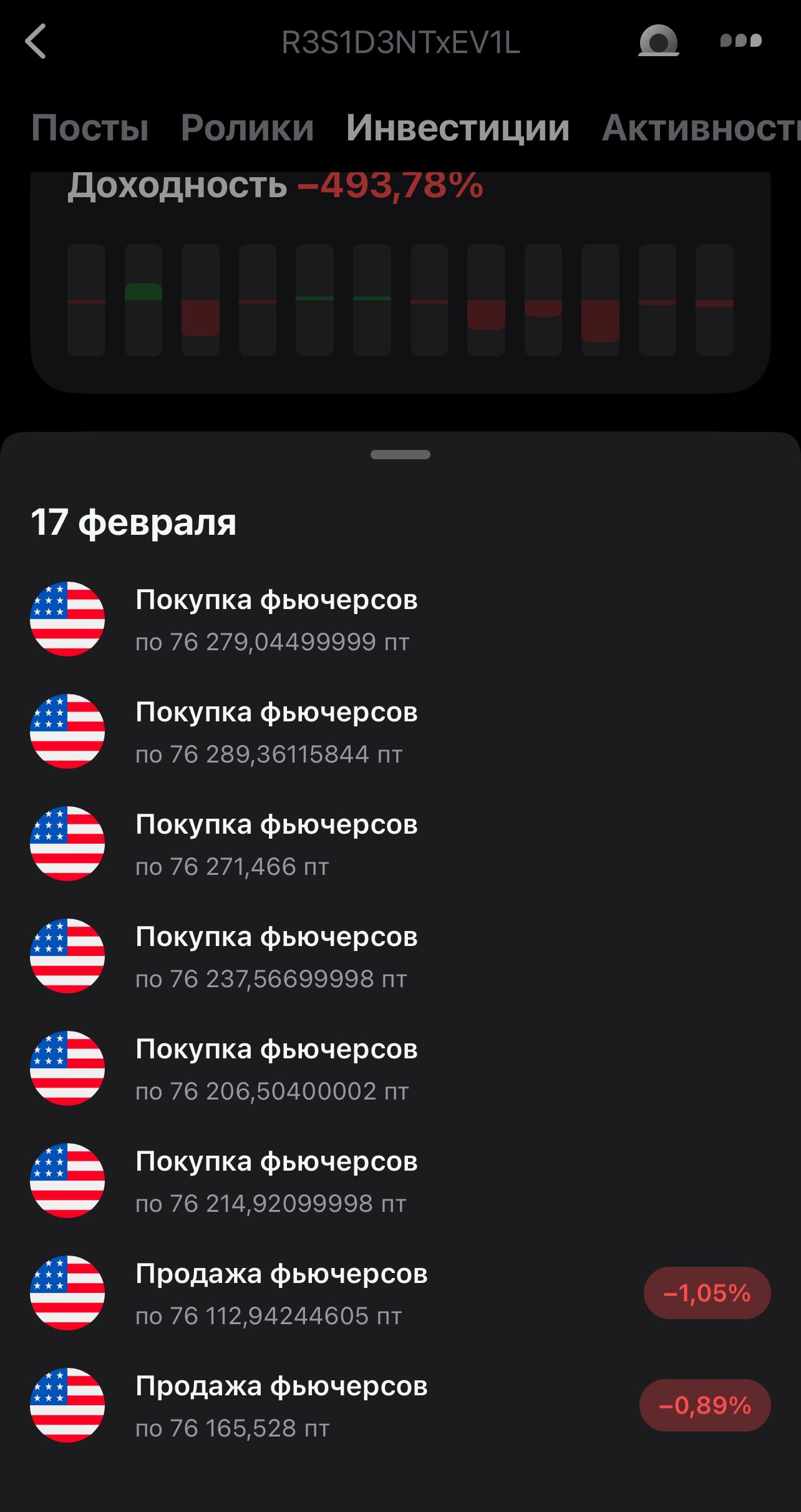This screenshot has height=1512, width=801.
Task: Tap the bottom sheet drag handle
Action: coord(400,454)
